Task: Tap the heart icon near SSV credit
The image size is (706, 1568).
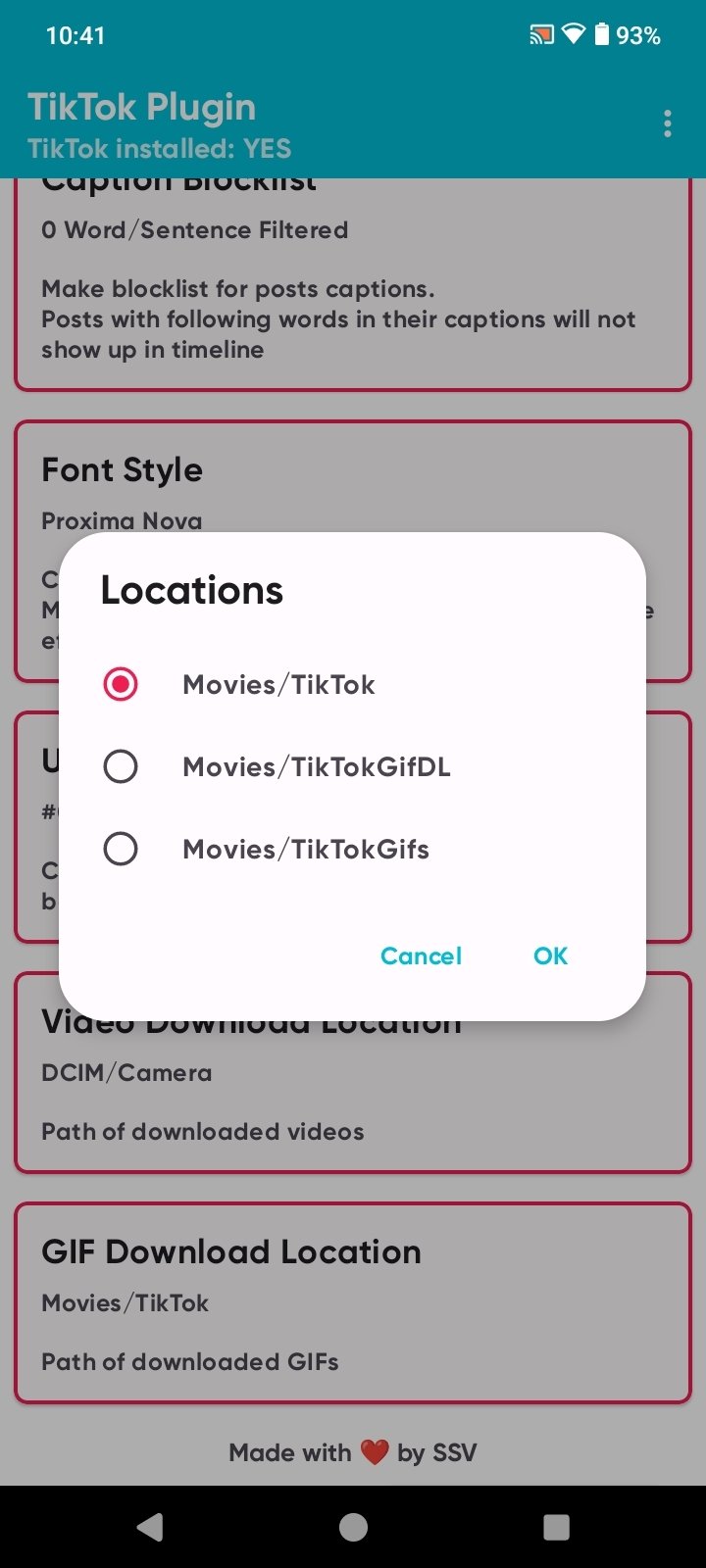Action: [x=375, y=1452]
